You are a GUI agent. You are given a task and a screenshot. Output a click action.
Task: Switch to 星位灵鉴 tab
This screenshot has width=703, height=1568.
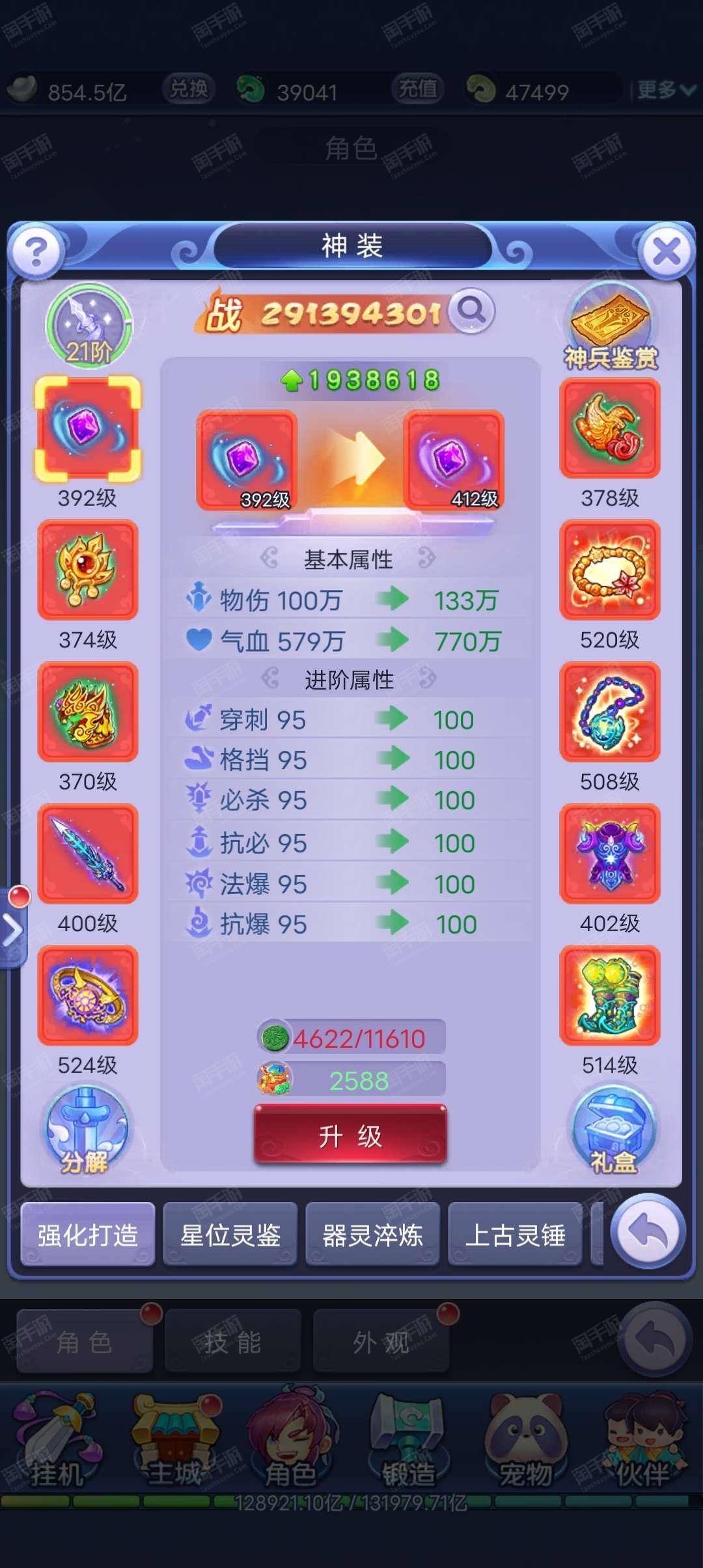[x=230, y=1235]
